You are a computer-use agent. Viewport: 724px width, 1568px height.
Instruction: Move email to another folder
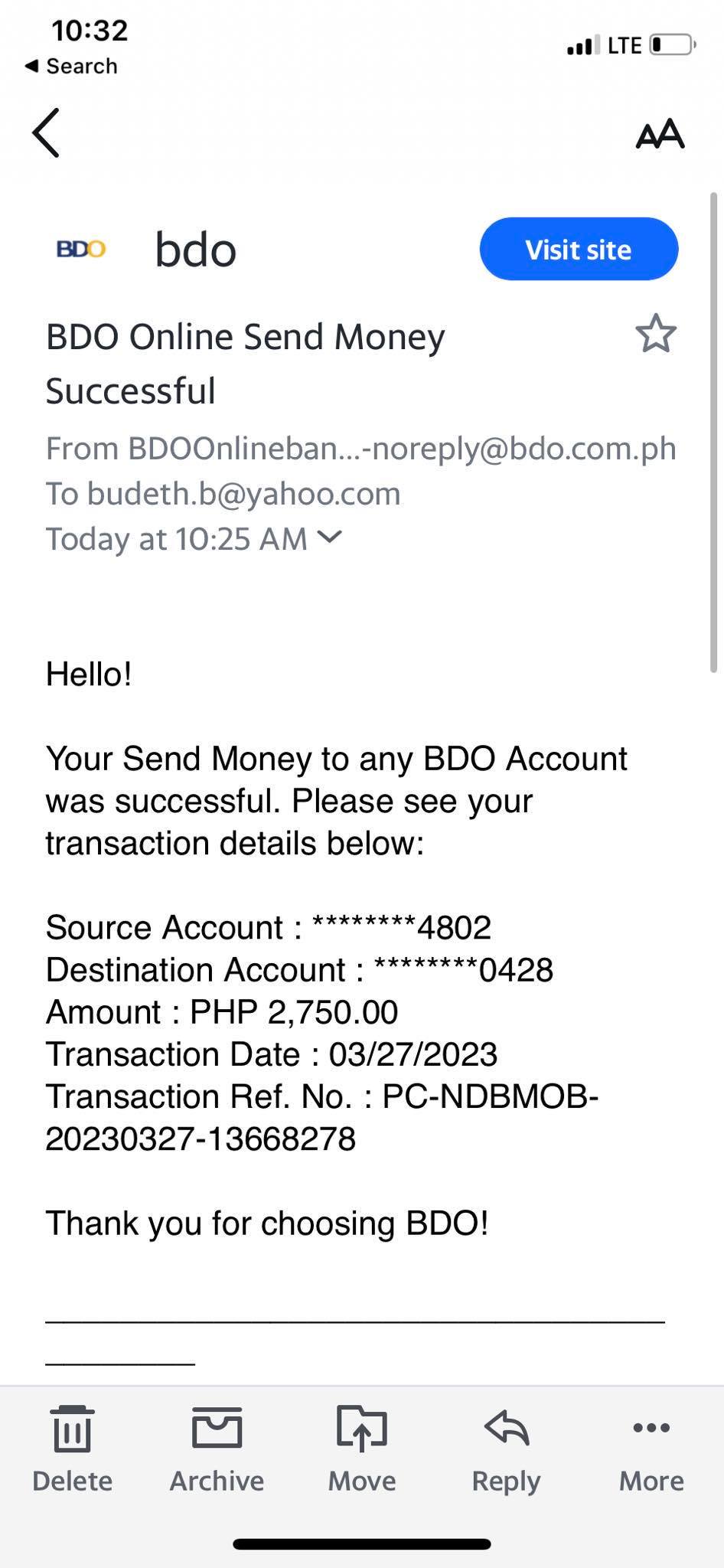click(x=362, y=1447)
